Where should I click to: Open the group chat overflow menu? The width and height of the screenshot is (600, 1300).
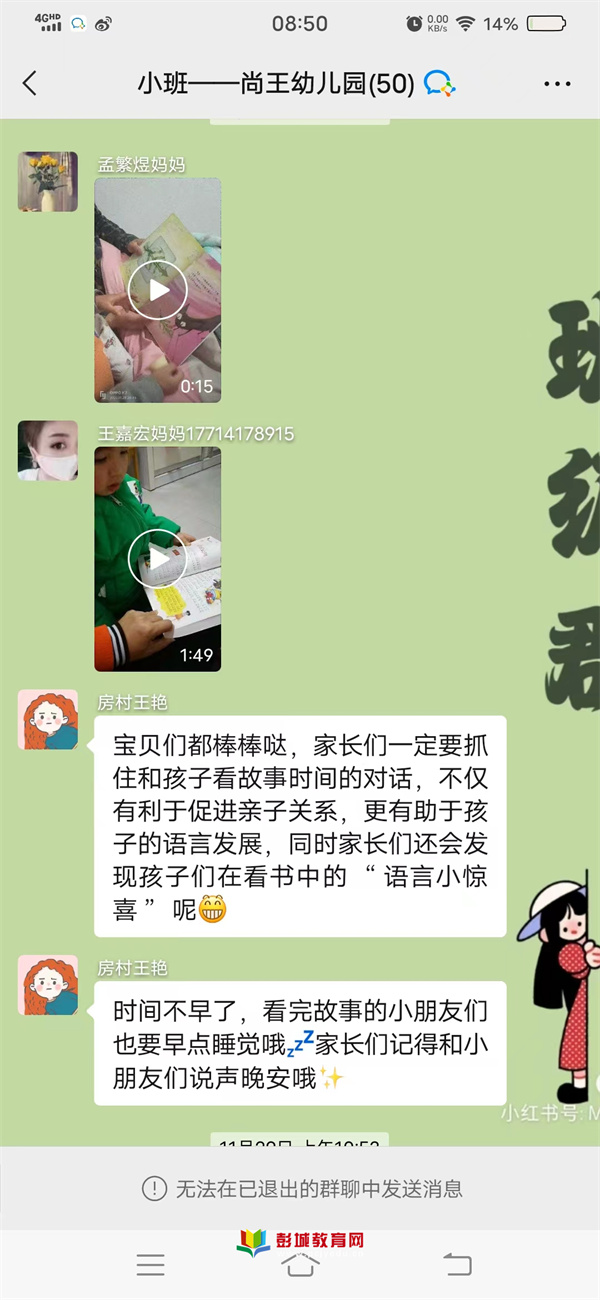click(x=557, y=84)
